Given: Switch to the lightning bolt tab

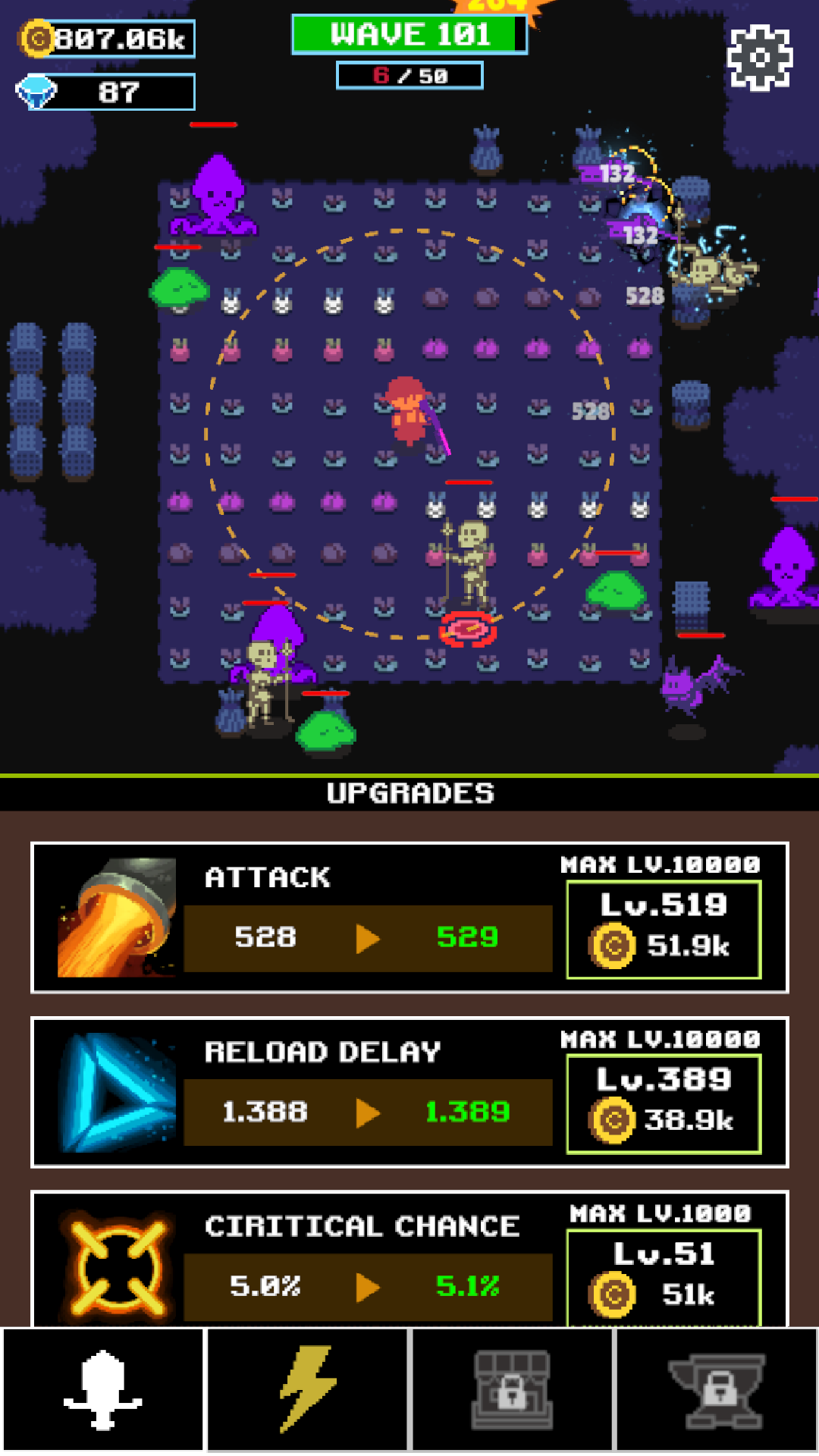Looking at the screenshot, I should [308, 1389].
